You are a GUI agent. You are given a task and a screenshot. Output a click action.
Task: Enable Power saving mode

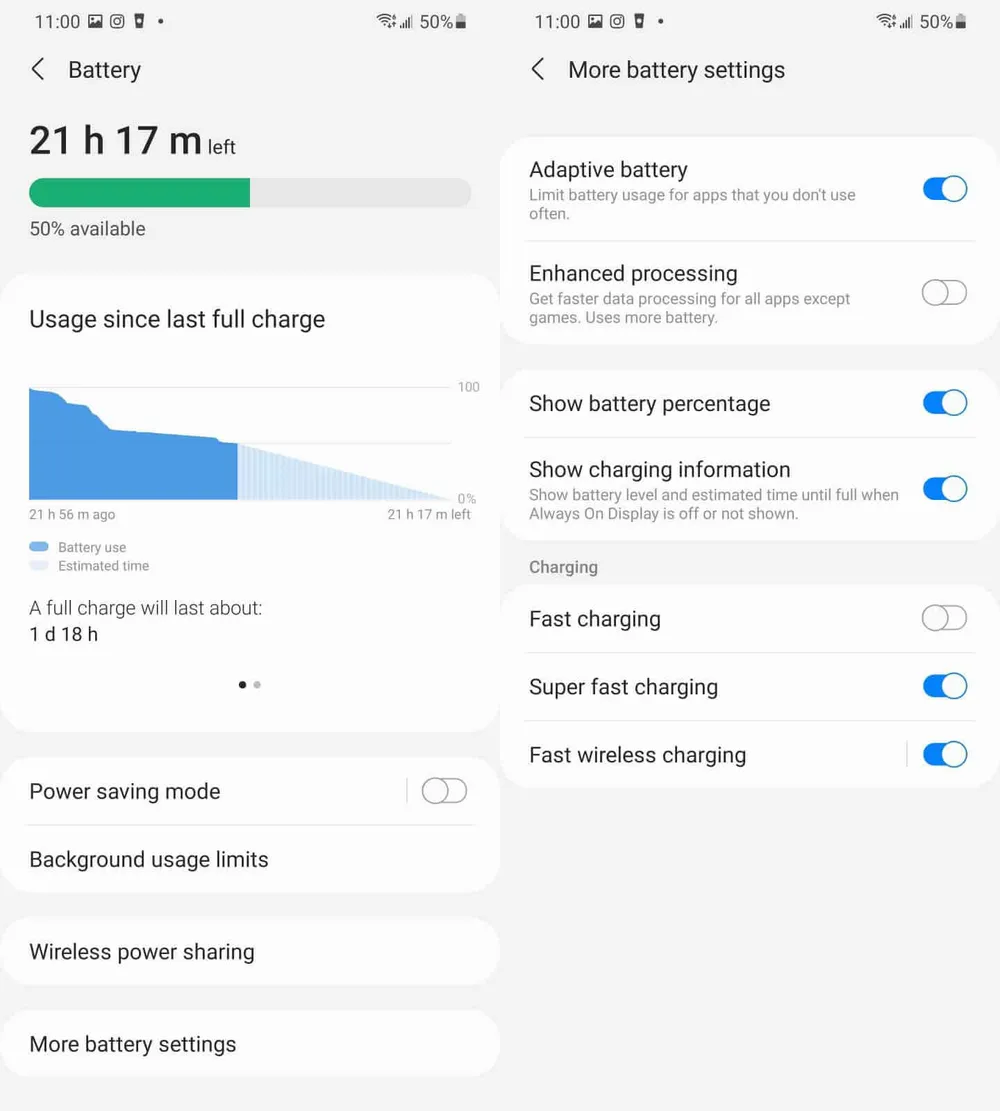point(444,791)
